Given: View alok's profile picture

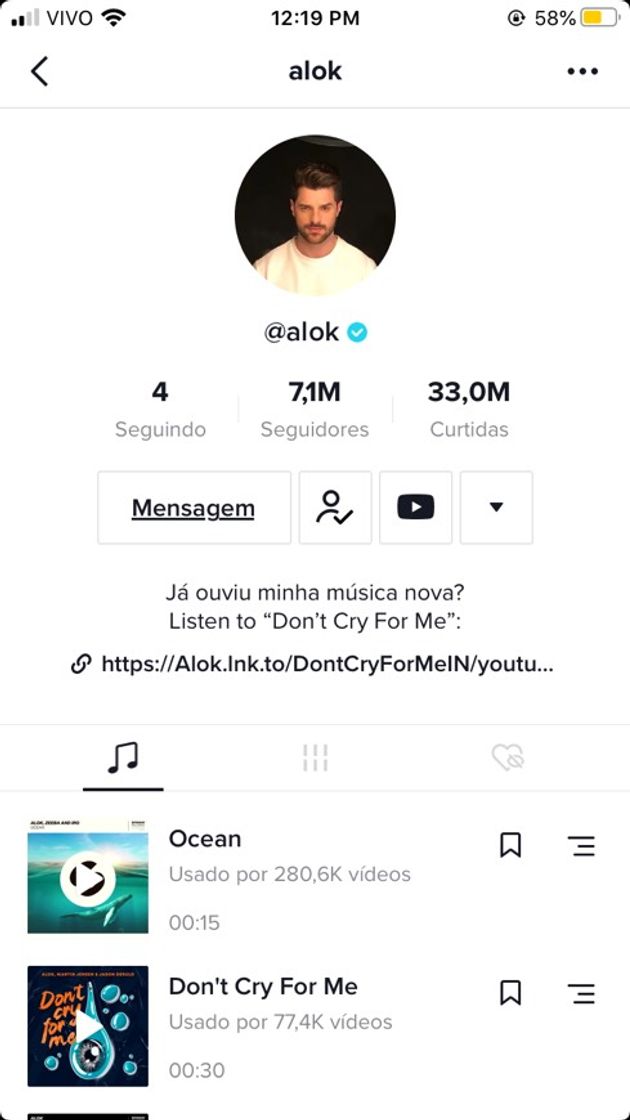Looking at the screenshot, I should click(315, 216).
